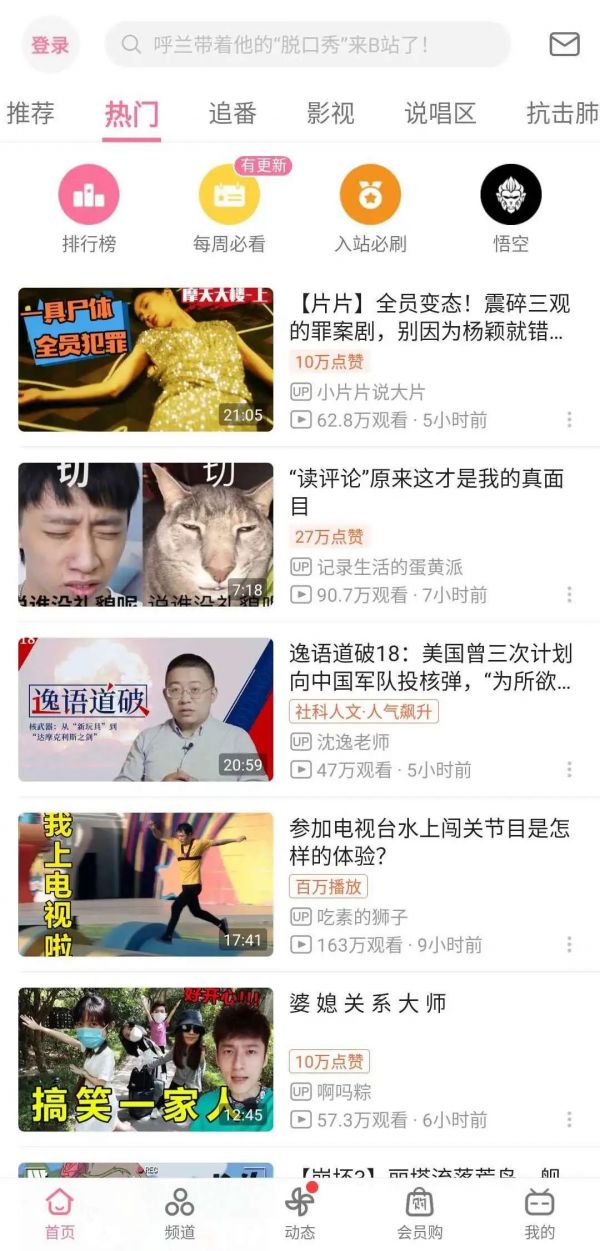Switch to the 动态 bottom tab
This screenshot has width=600, height=1251.
click(x=300, y=1212)
